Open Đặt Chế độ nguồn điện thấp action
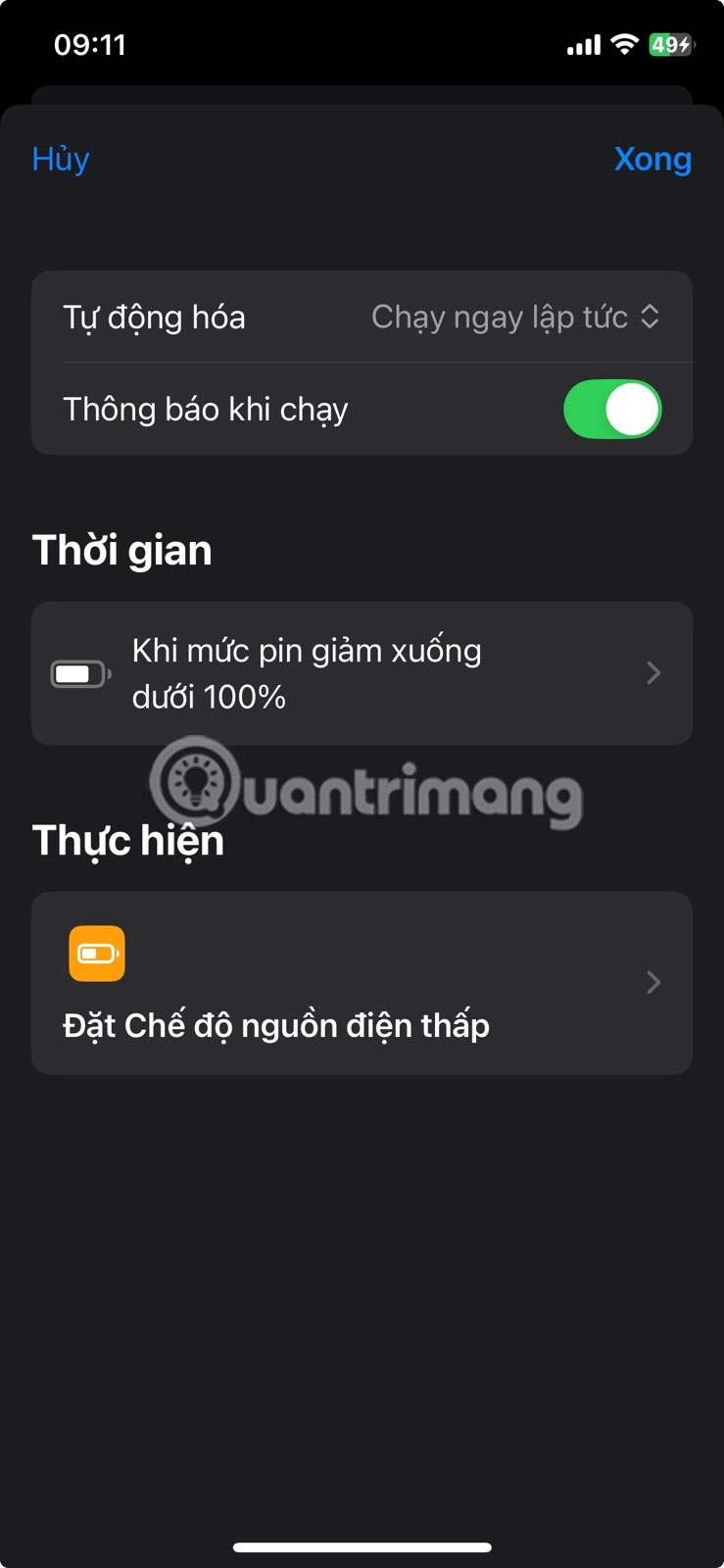Image resolution: width=724 pixels, height=1568 pixels. 362,983
